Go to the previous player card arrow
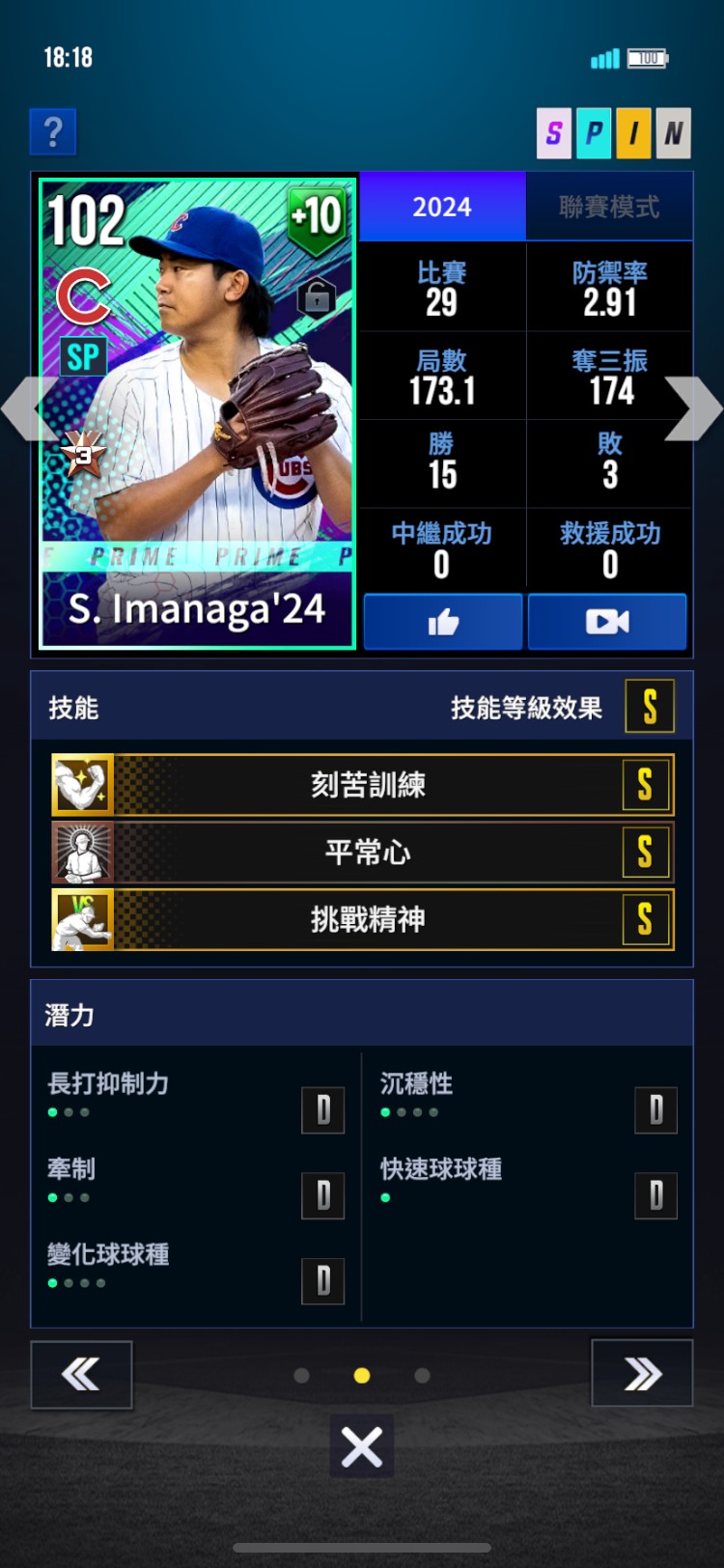The image size is (724, 1568). point(27,408)
